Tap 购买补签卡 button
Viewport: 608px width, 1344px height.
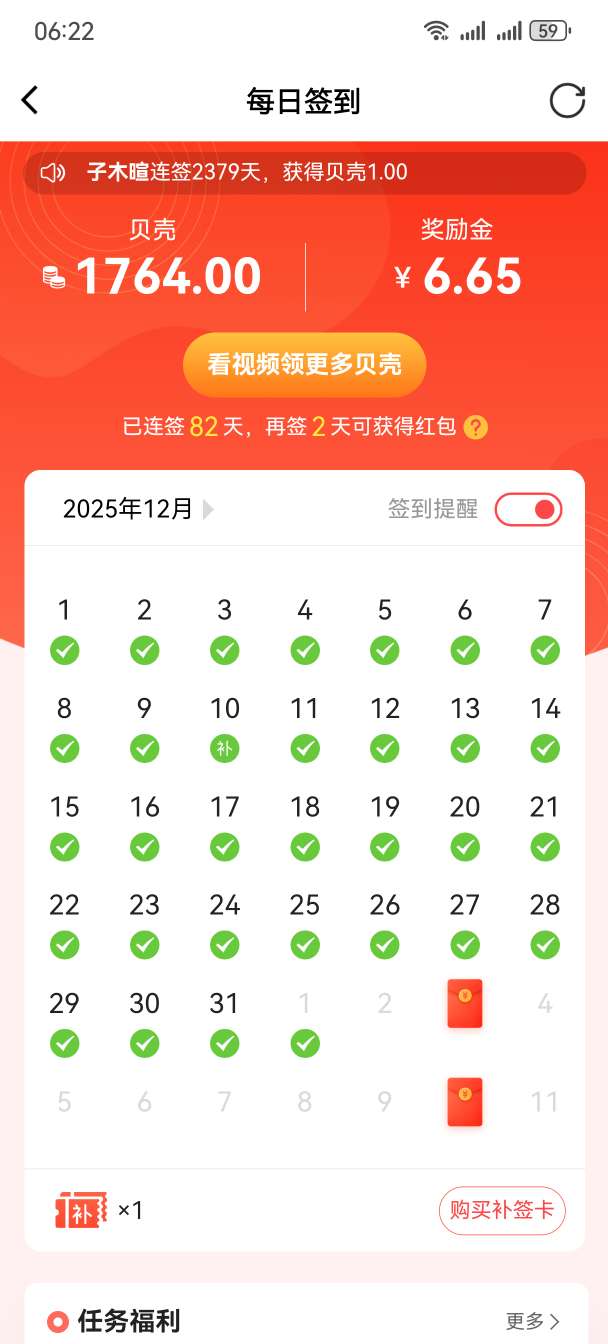(502, 1211)
